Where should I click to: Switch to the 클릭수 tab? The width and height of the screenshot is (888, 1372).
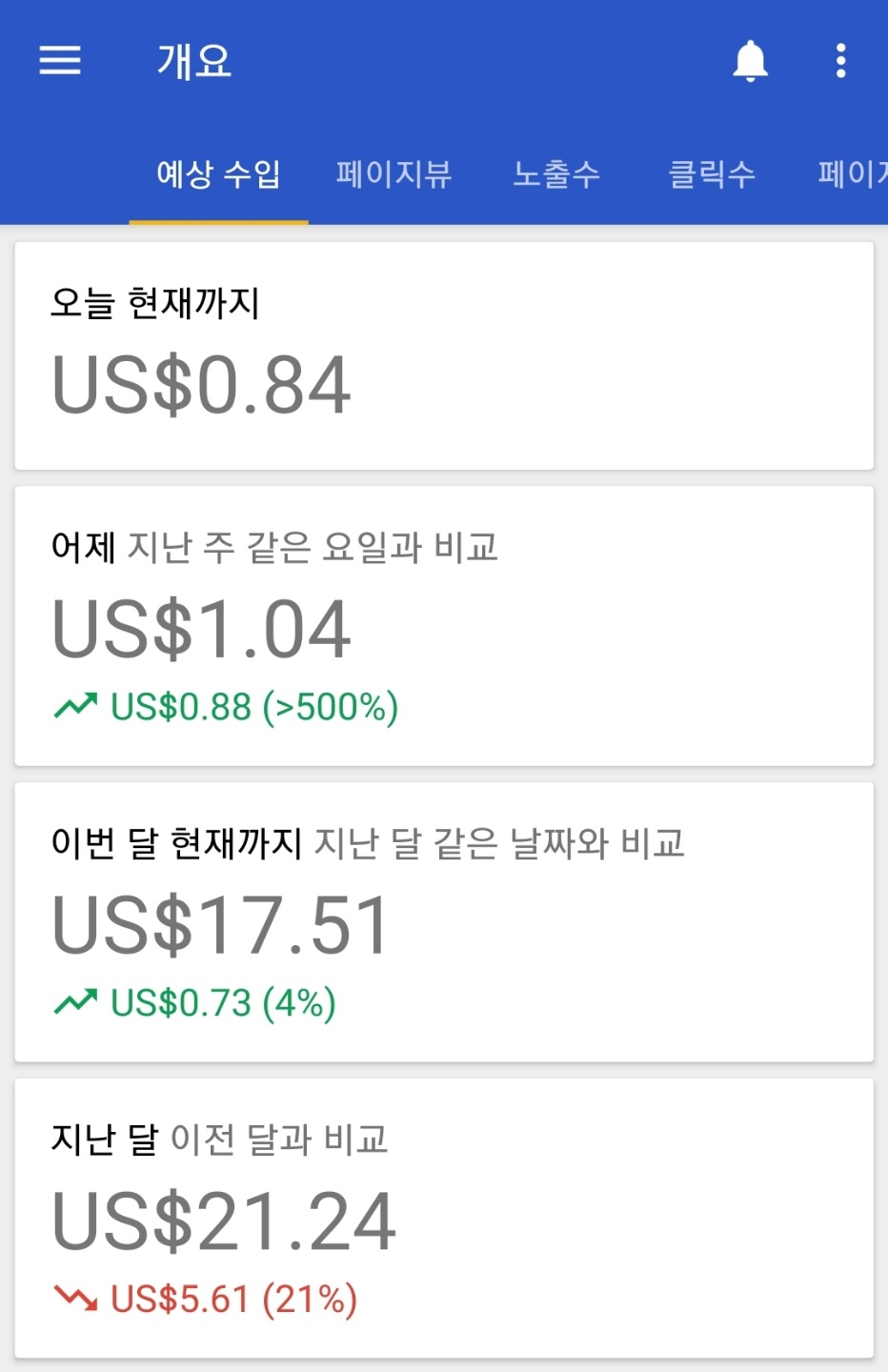point(712,174)
